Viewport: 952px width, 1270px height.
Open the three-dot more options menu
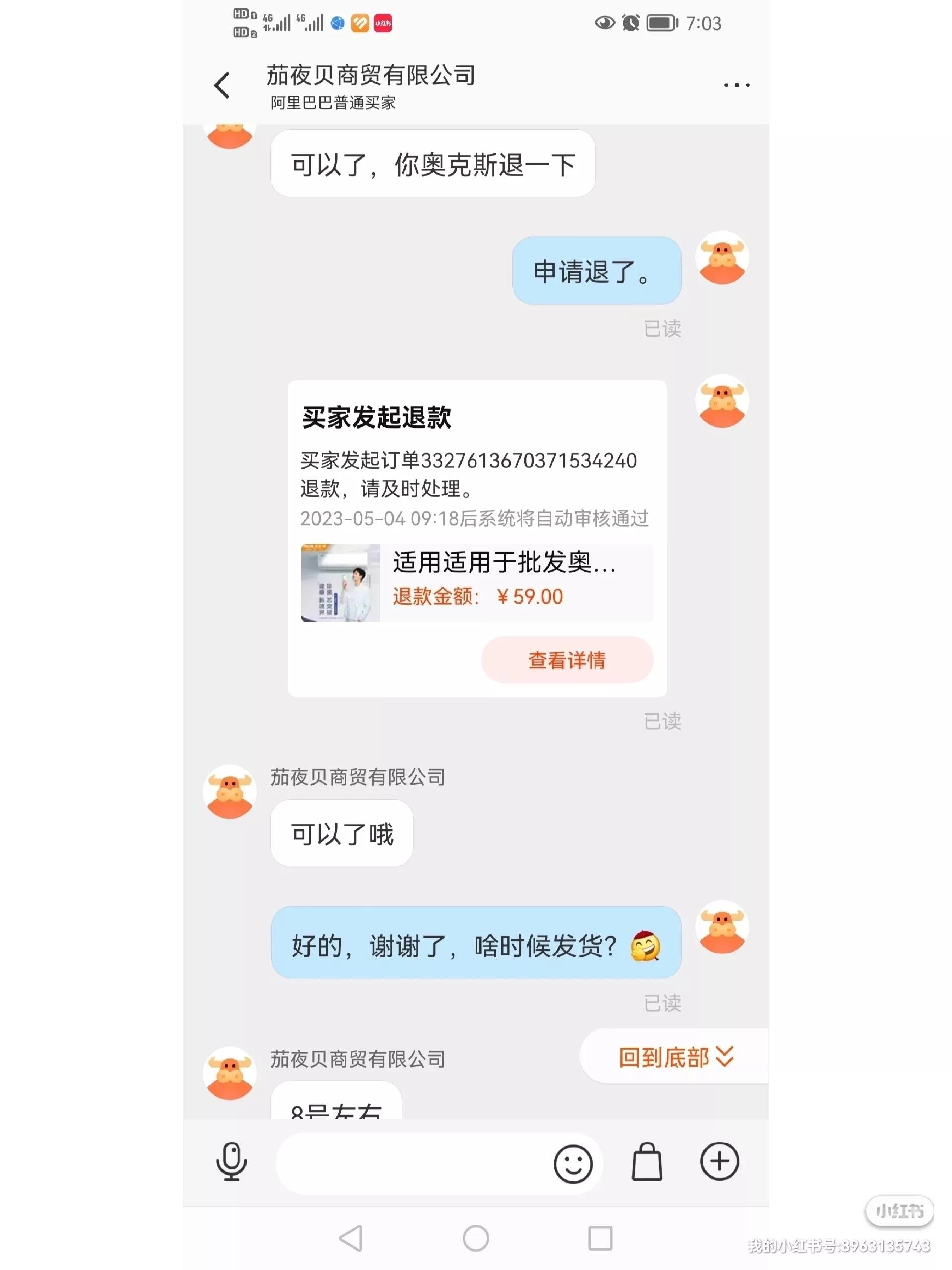click(x=736, y=84)
